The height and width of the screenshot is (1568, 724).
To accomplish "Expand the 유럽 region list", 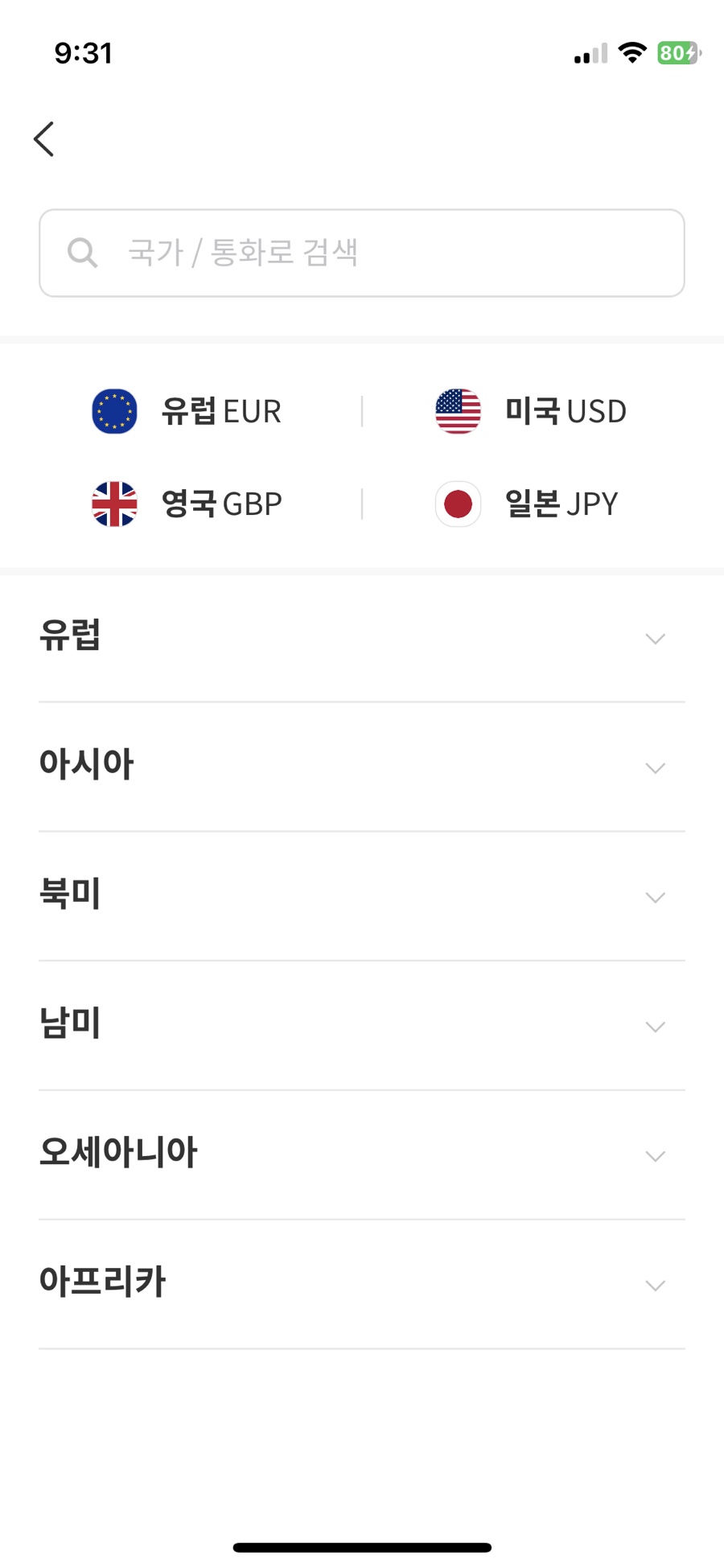I will click(362, 638).
